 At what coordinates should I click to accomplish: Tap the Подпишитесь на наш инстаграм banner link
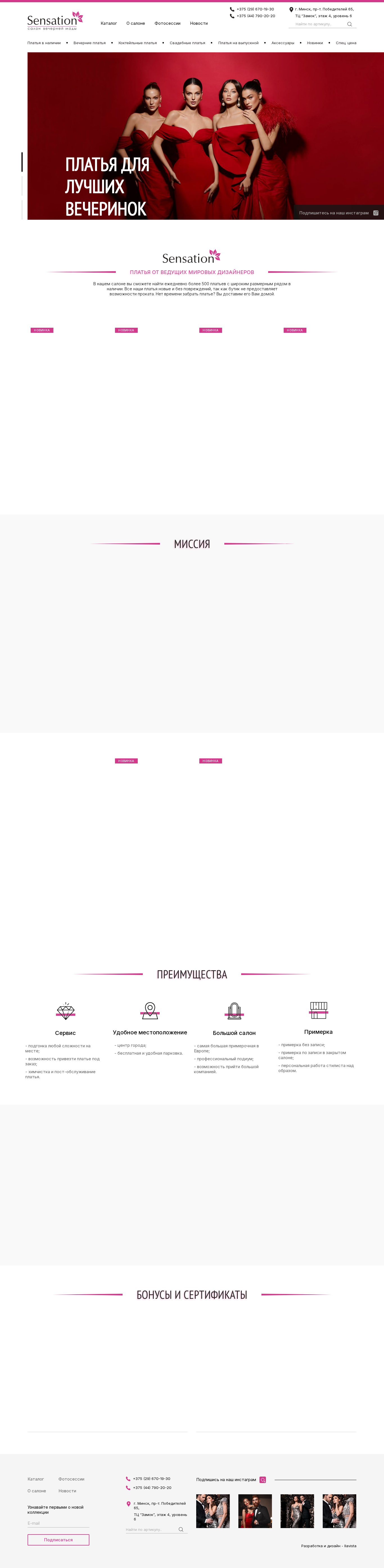click(x=338, y=213)
